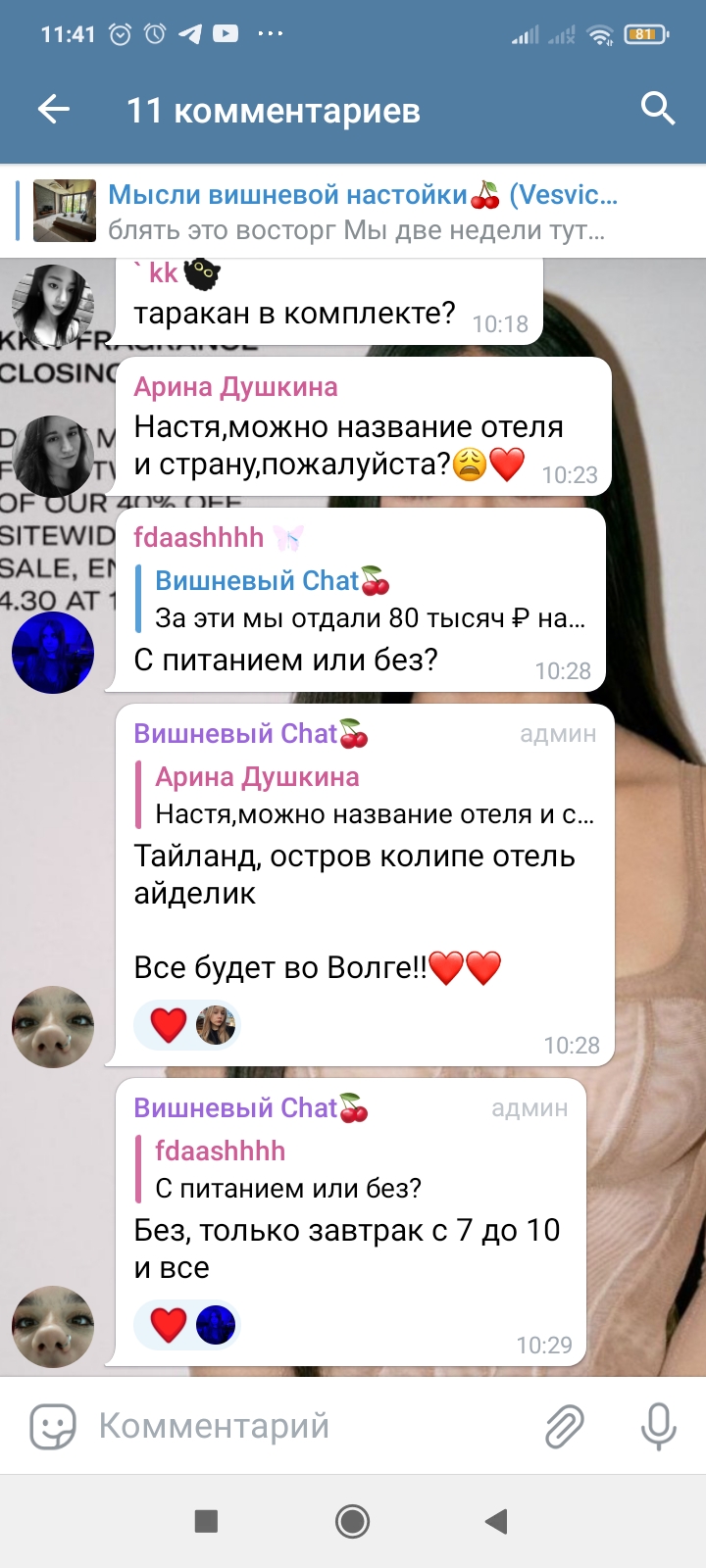Jump to quoted "Настя,можно название отеля" reply
Viewport: 706px width, 1568px height.
373,796
